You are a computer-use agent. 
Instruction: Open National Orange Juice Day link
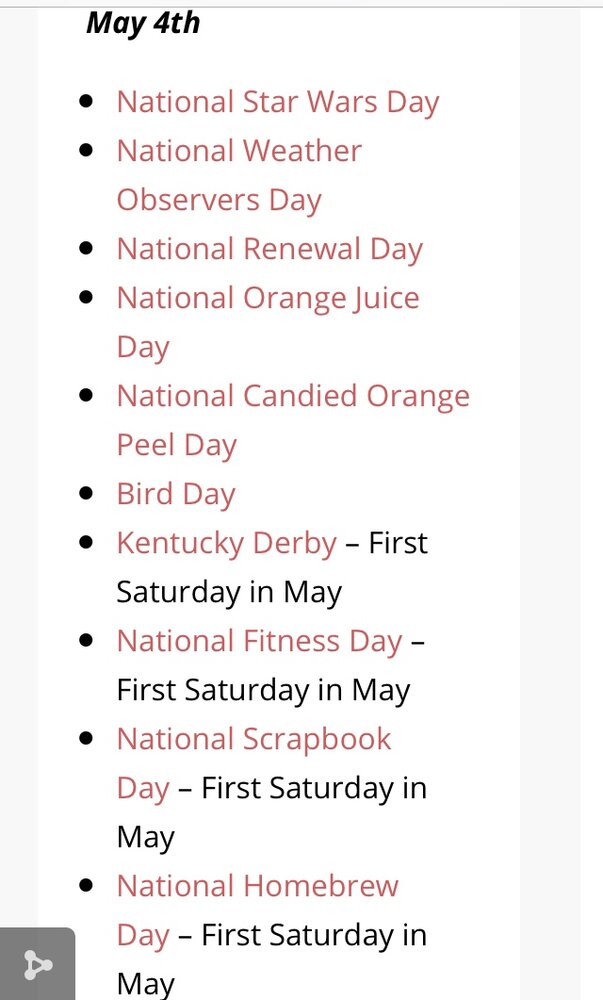click(268, 323)
